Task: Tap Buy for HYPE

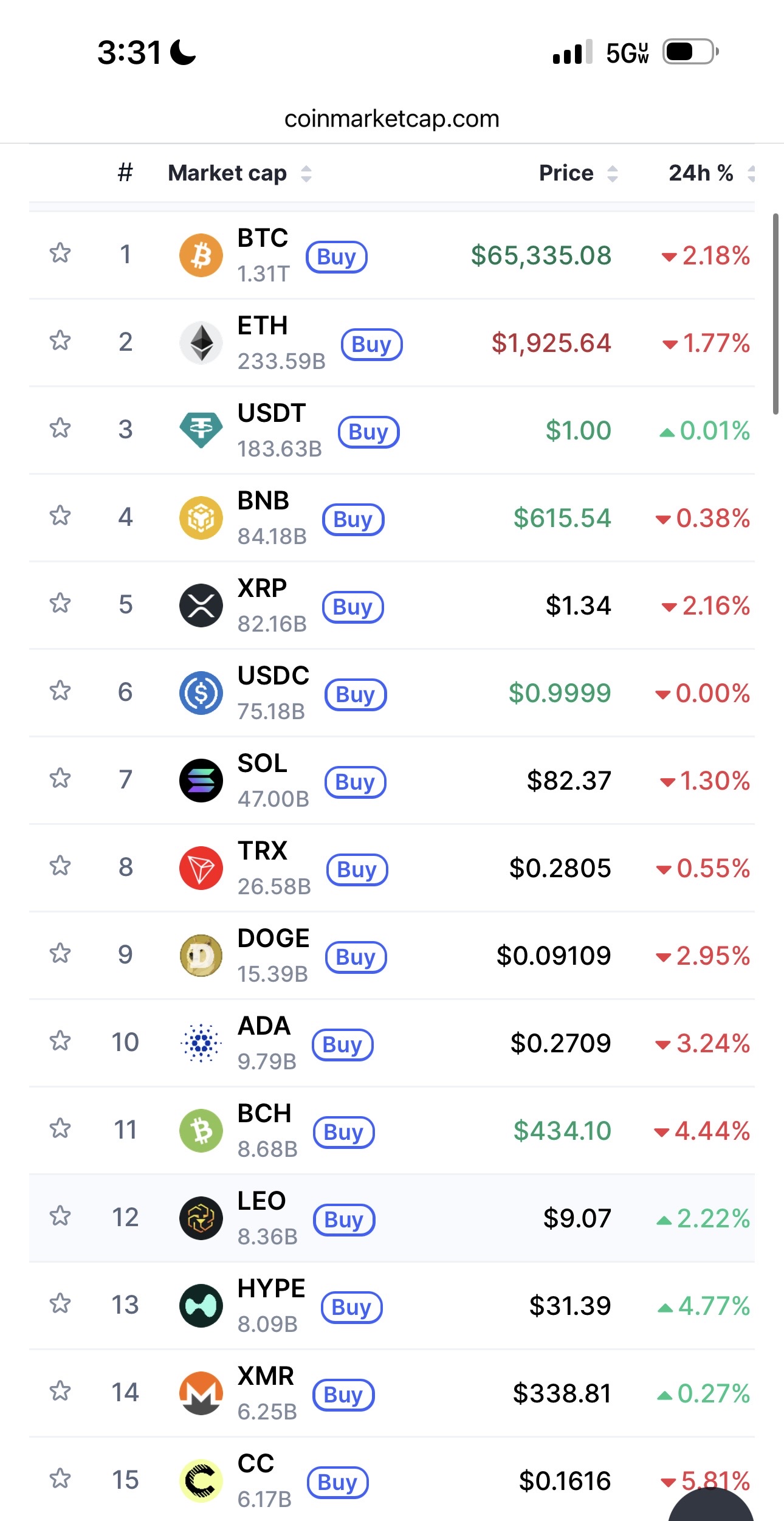Action: pos(351,1308)
